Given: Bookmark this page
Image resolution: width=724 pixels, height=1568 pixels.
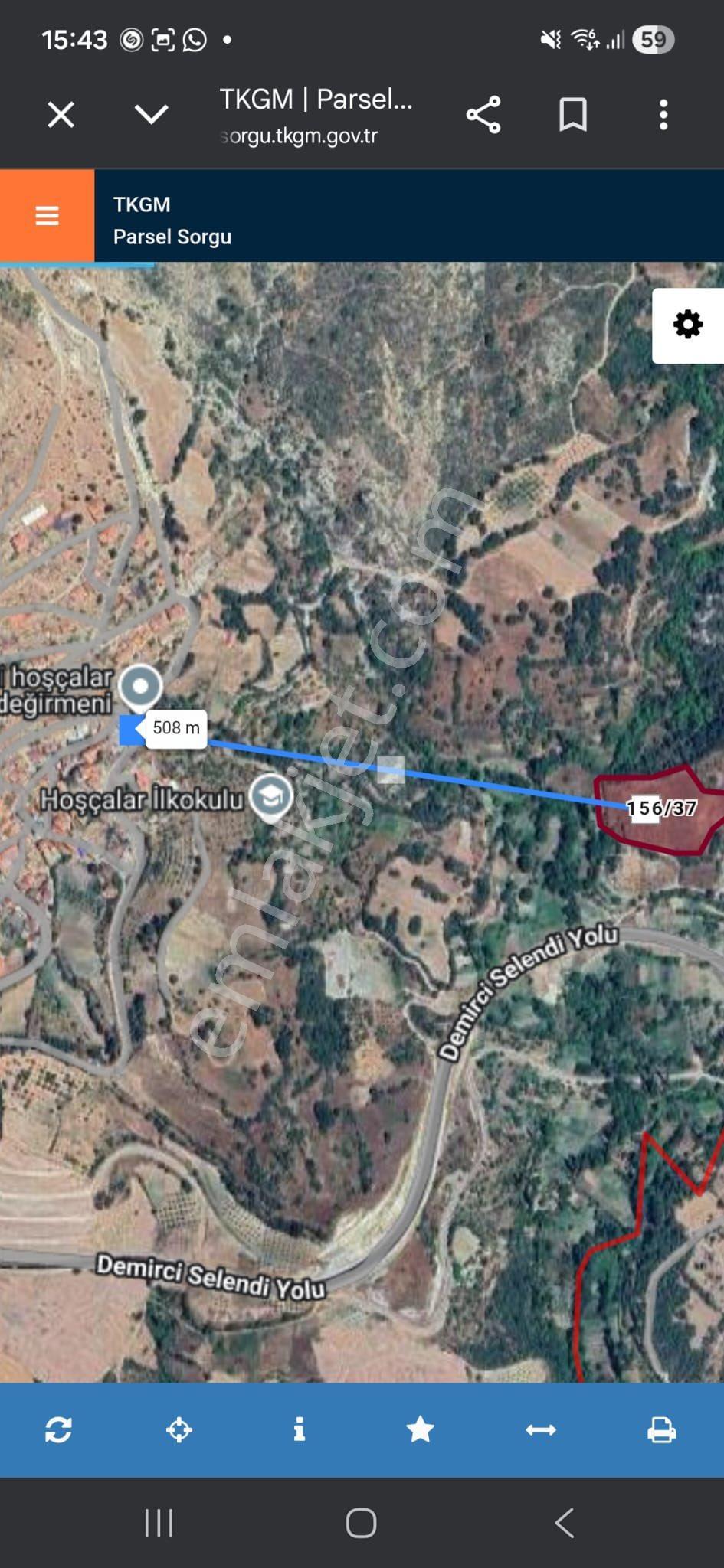Looking at the screenshot, I should [573, 115].
